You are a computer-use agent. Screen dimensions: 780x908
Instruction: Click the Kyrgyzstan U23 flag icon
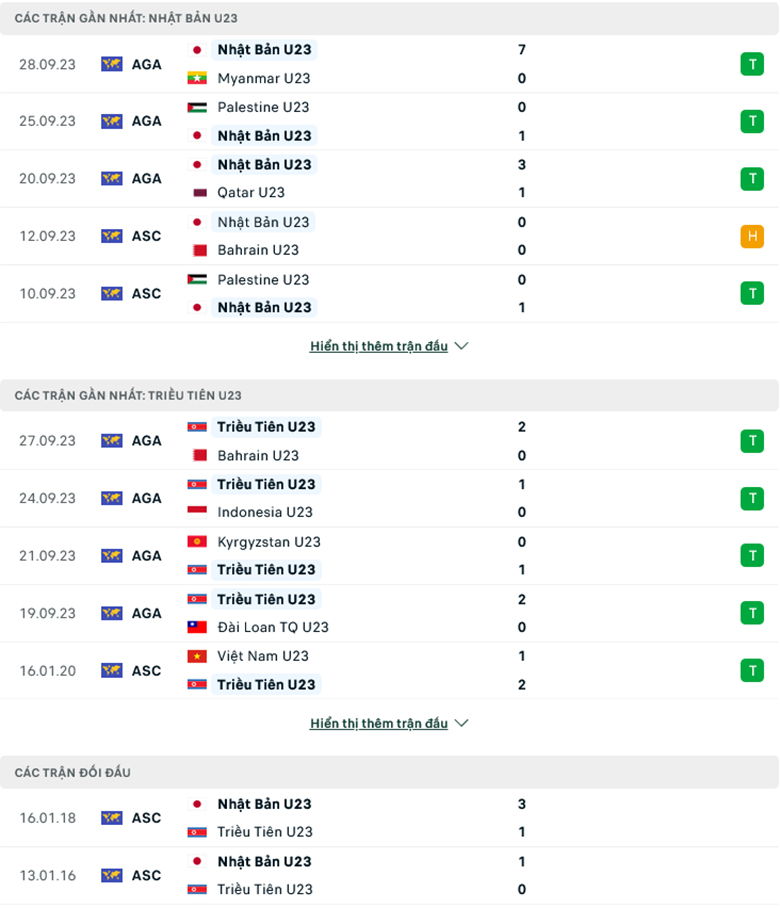tap(196, 541)
